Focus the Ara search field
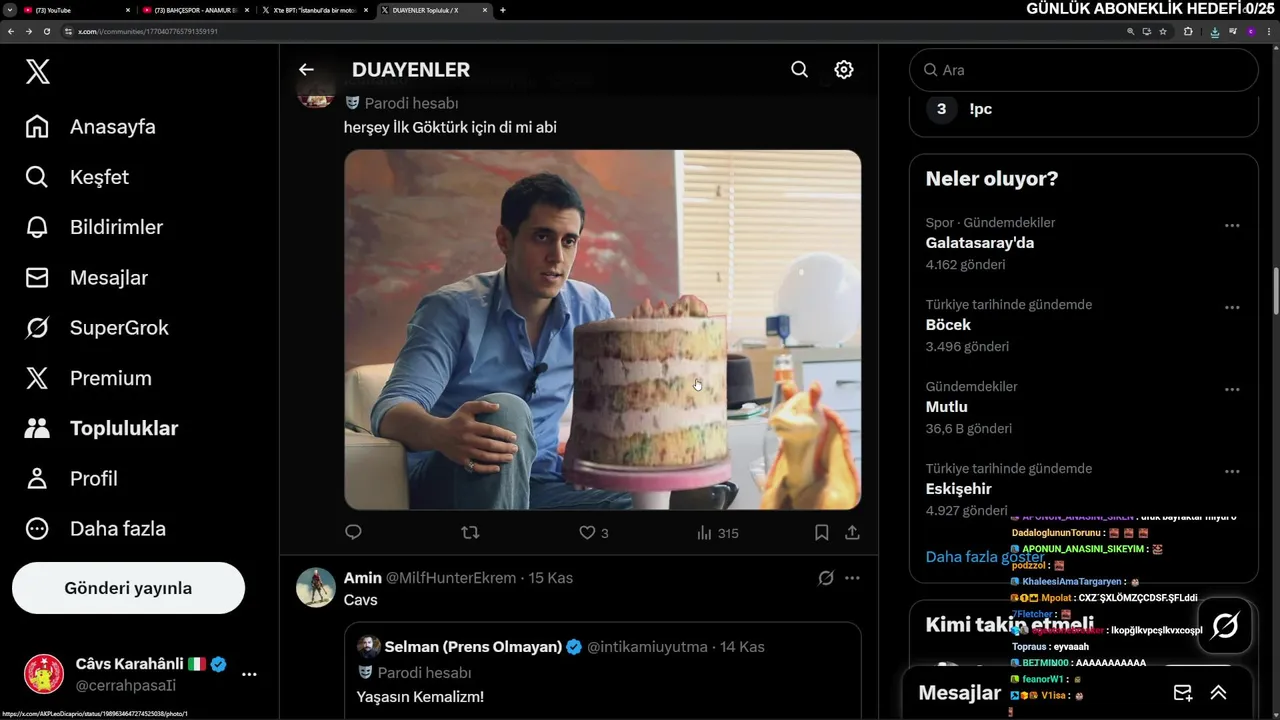 point(1083,70)
